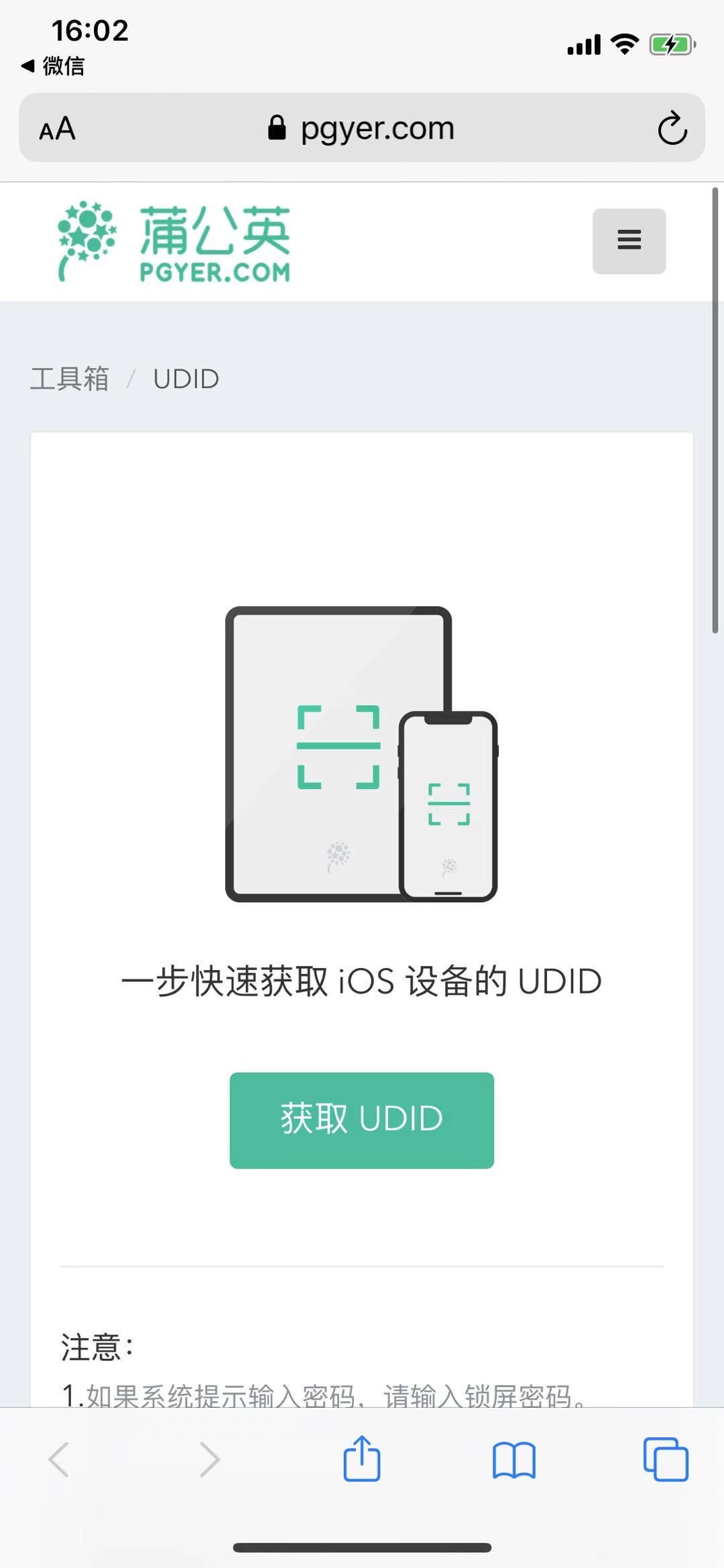Open the 工具箱 breadcrumb link

coord(70,379)
